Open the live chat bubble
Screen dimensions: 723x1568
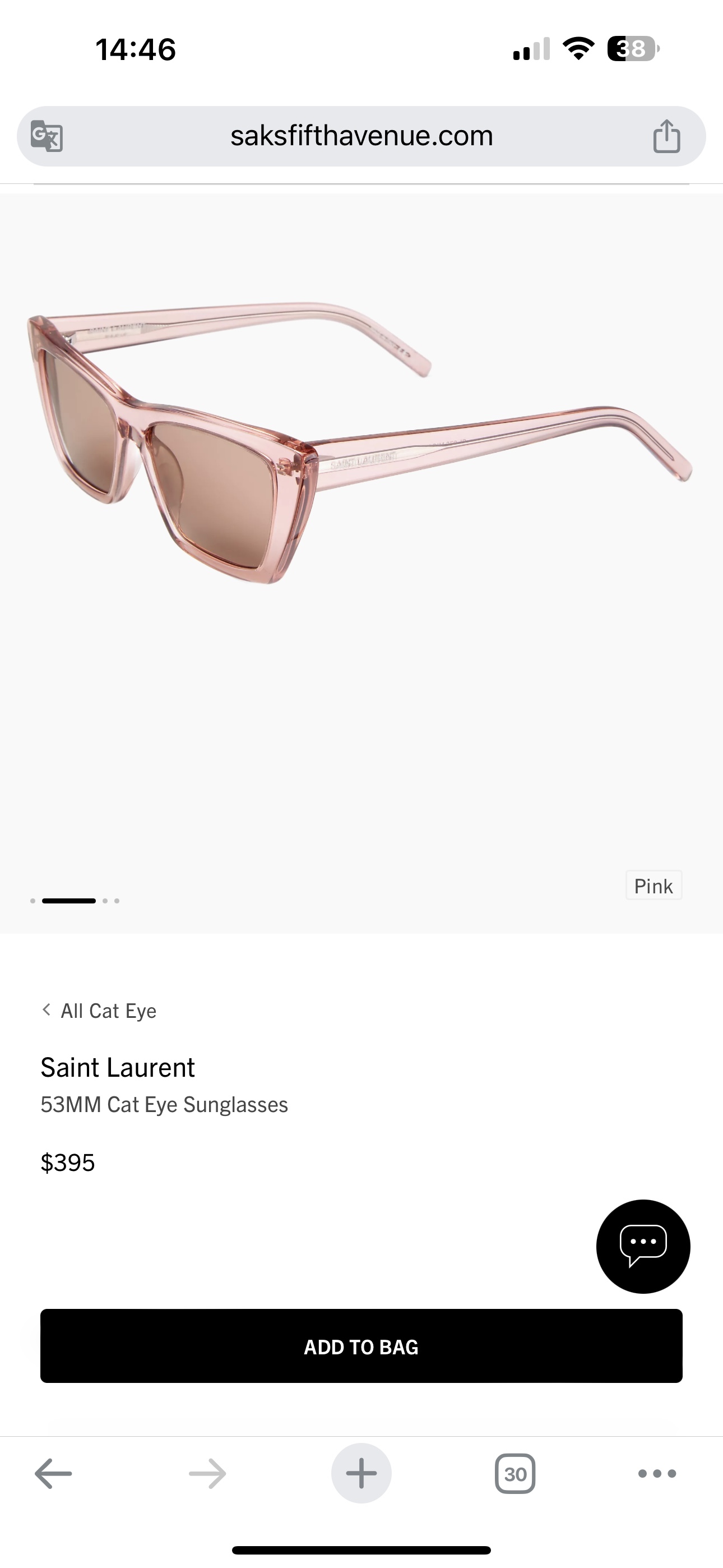[x=643, y=1247]
